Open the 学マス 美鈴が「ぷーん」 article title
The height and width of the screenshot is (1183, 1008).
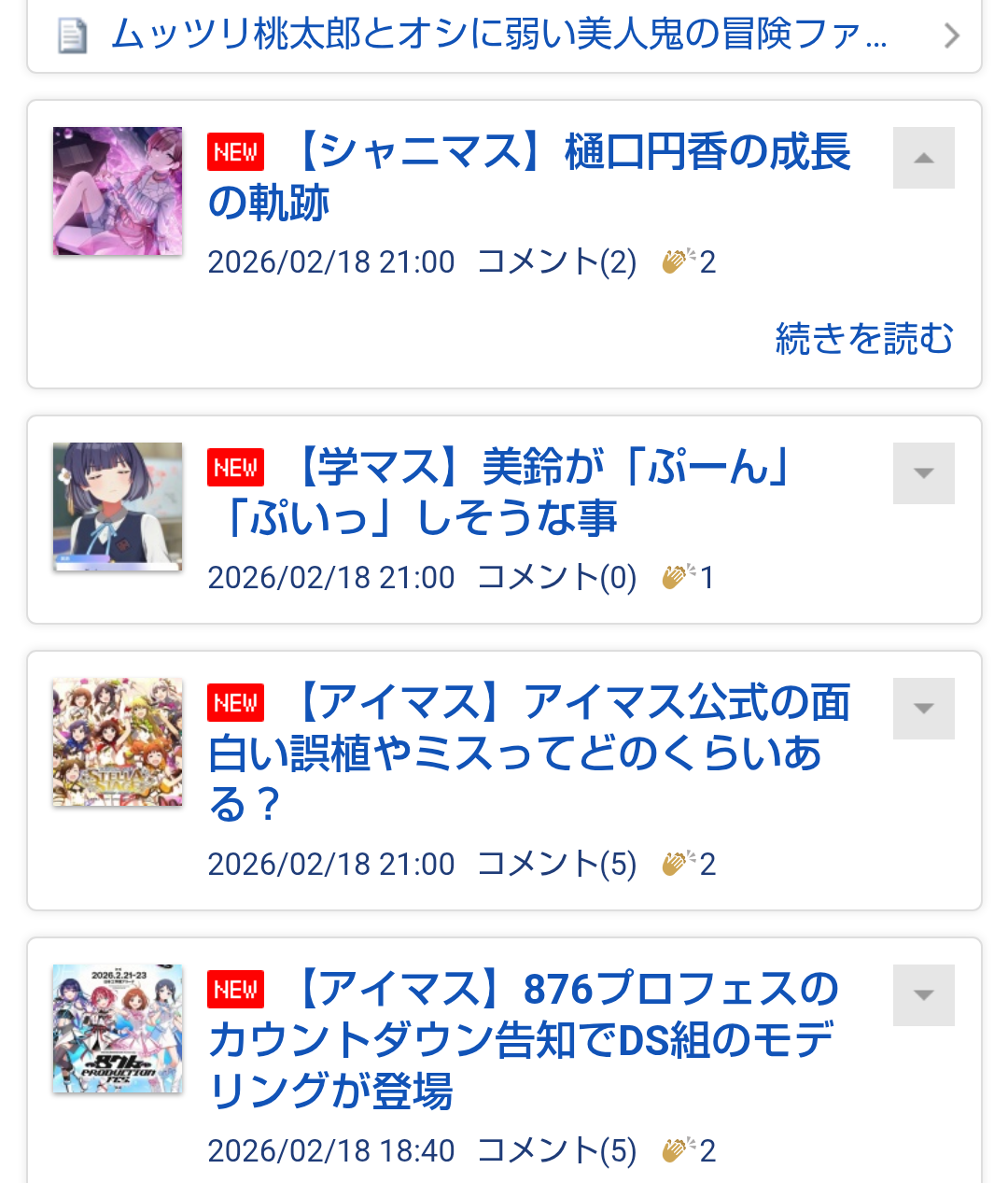[504, 492]
